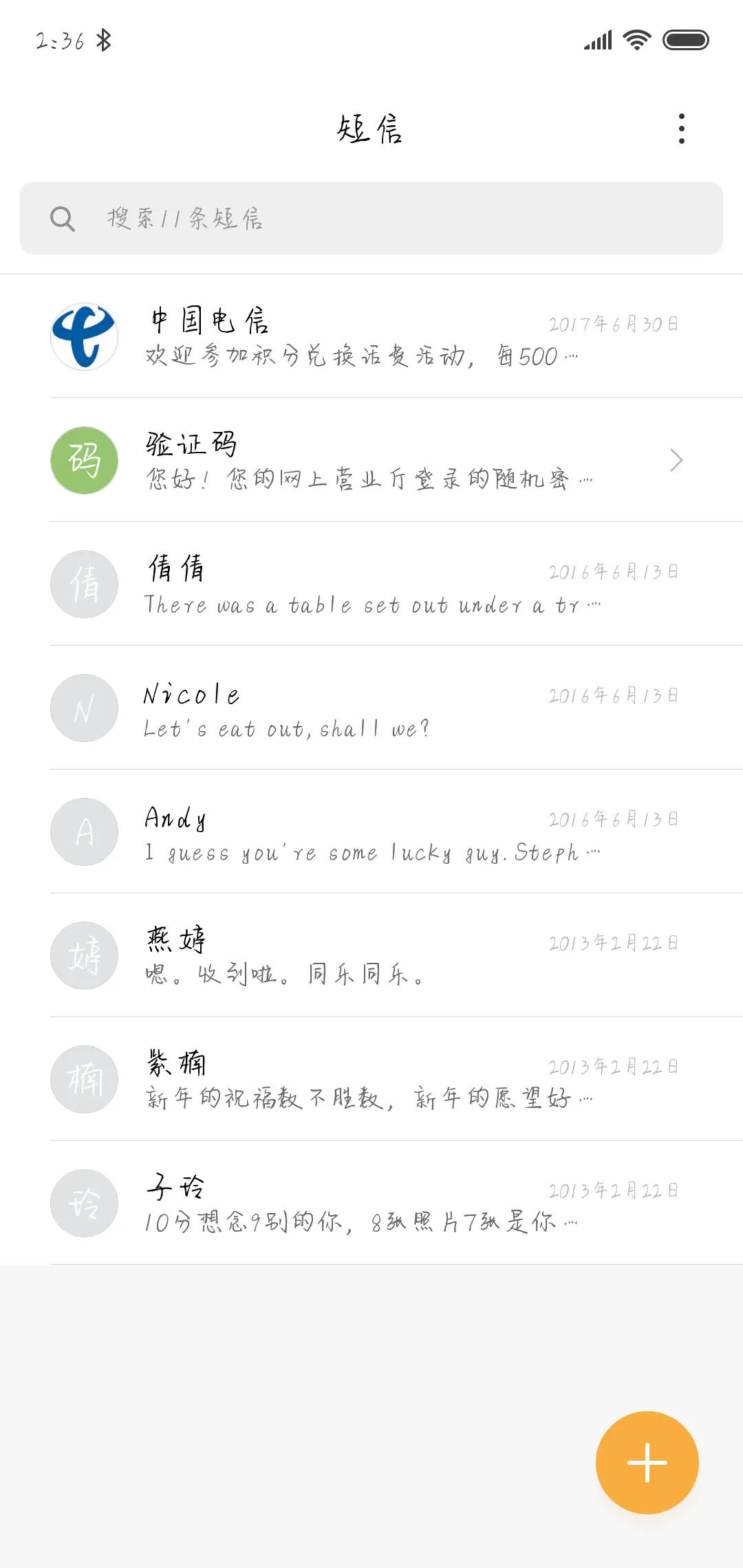Open the three-dot overflow menu
The width and height of the screenshot is (743, 1568).
(681, 129)
